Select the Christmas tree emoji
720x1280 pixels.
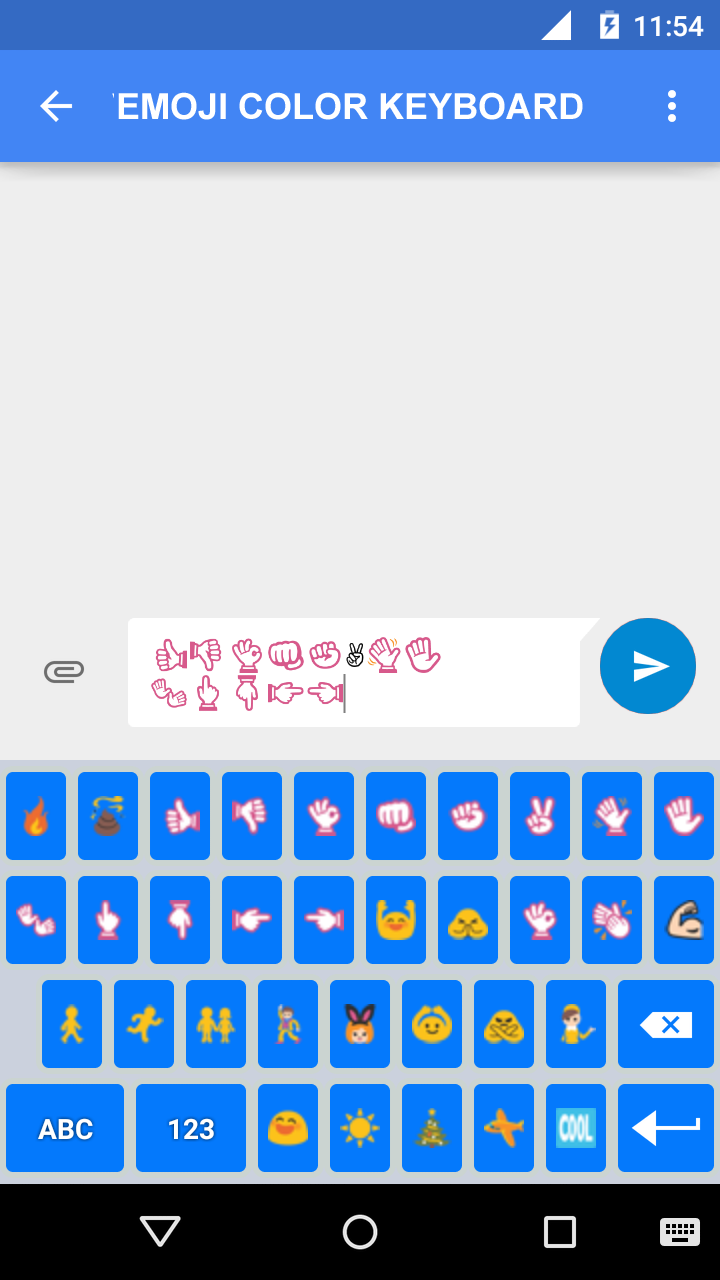tap(432, 1128)
